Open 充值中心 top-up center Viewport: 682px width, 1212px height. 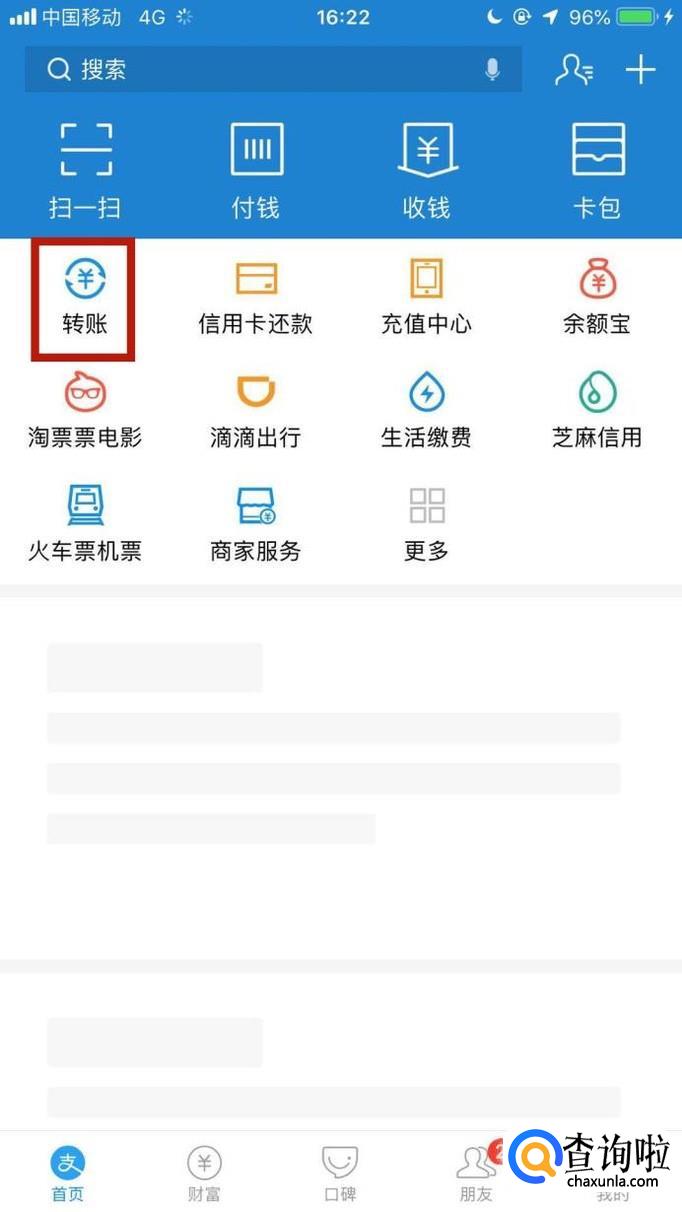pos(427,296)
